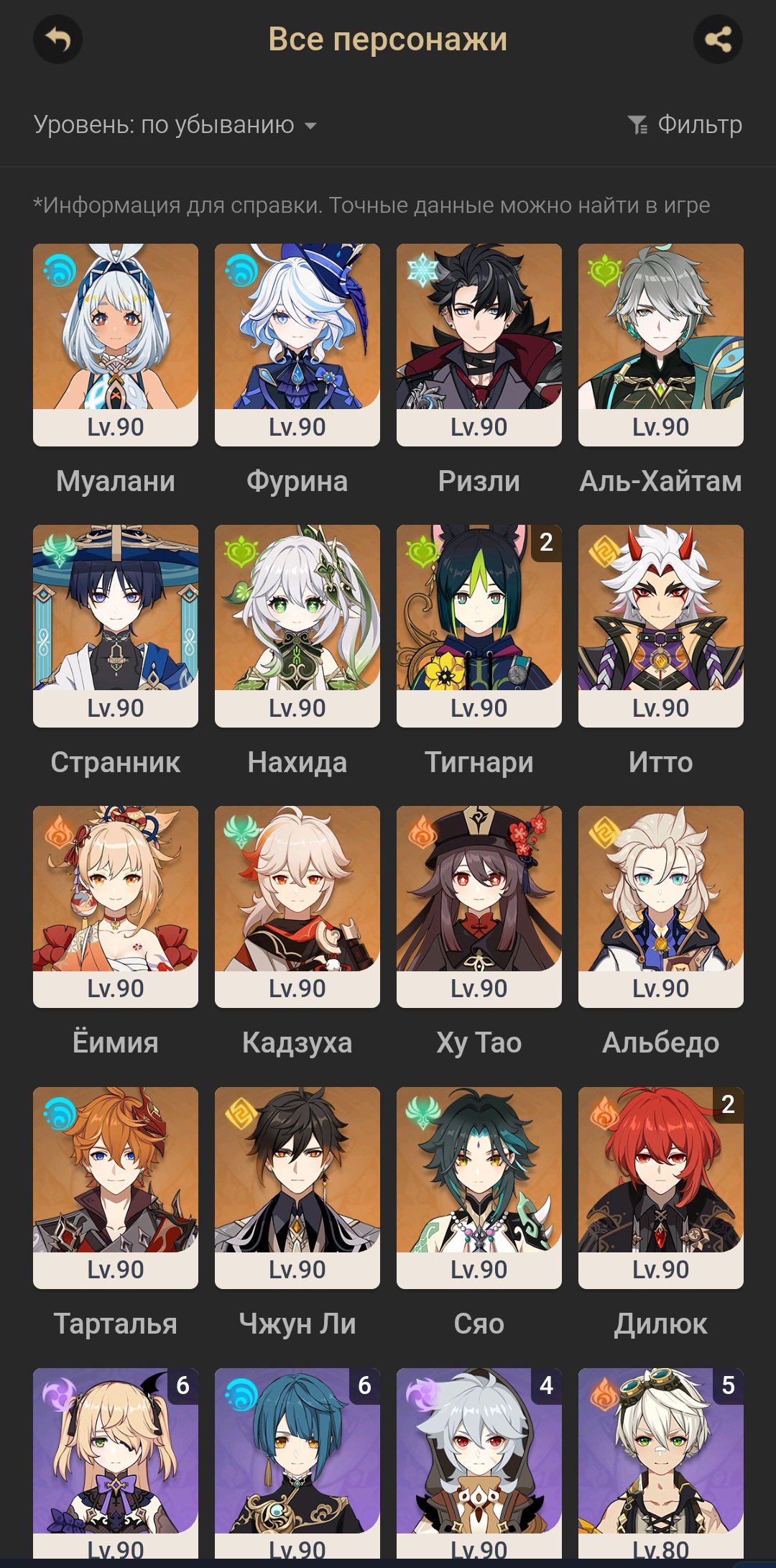Open Итто character card

pos(661,626)
